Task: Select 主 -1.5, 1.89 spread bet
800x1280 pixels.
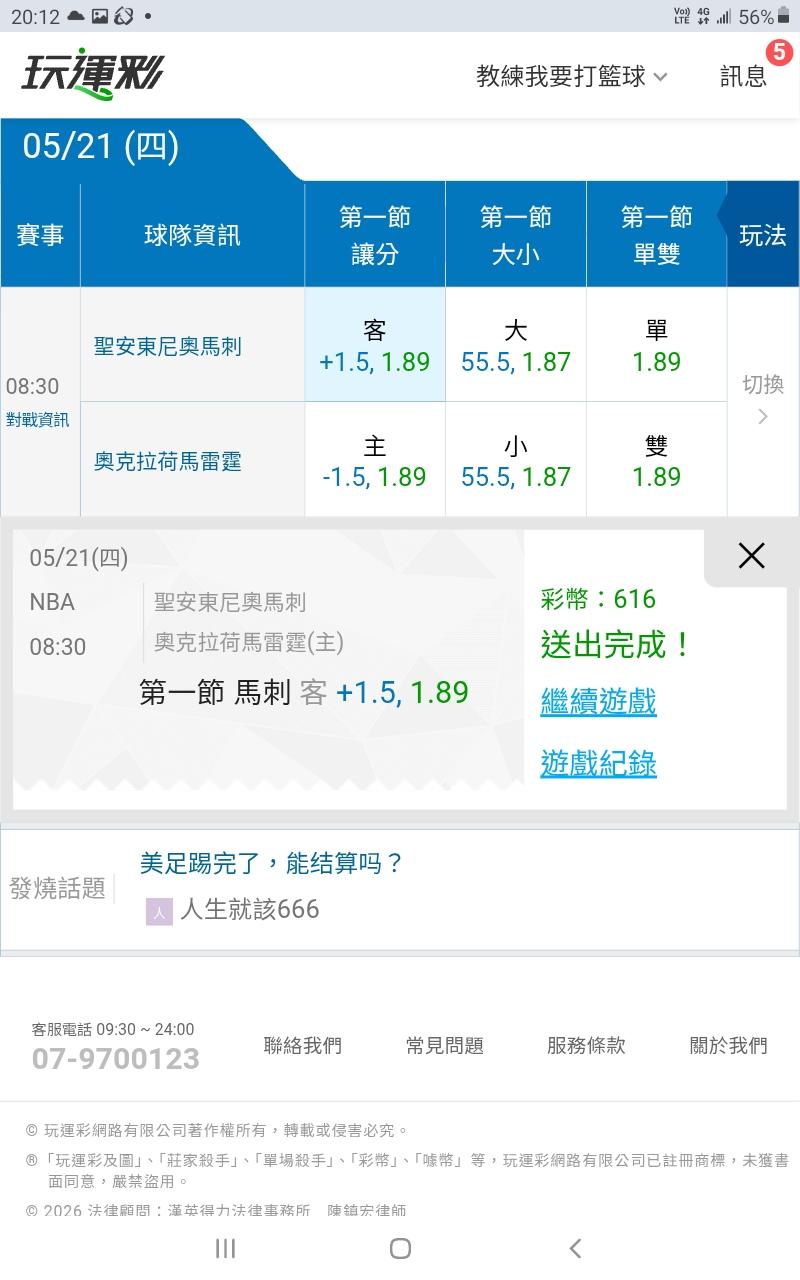Action: (x=375, y=460)
